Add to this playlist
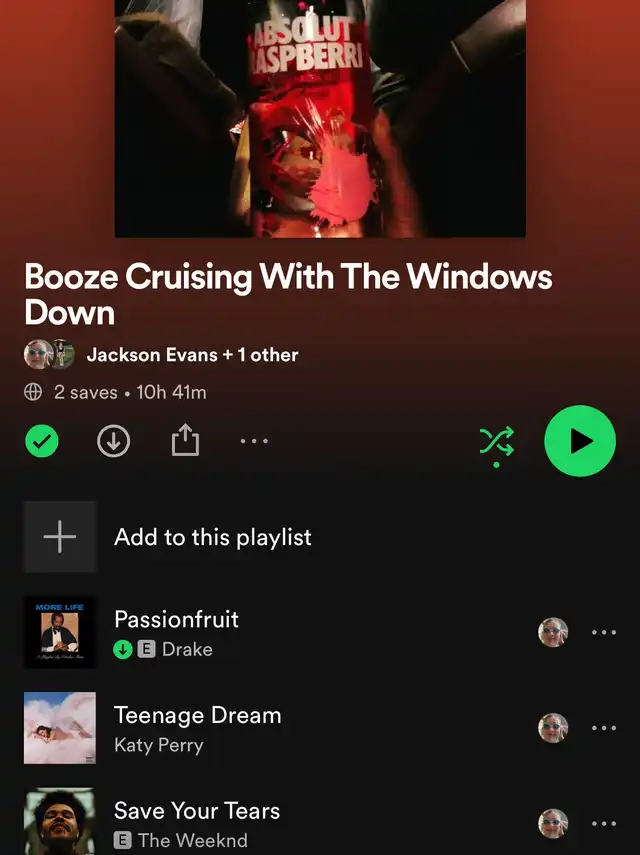640x855 pixels. tap(212, 537)
